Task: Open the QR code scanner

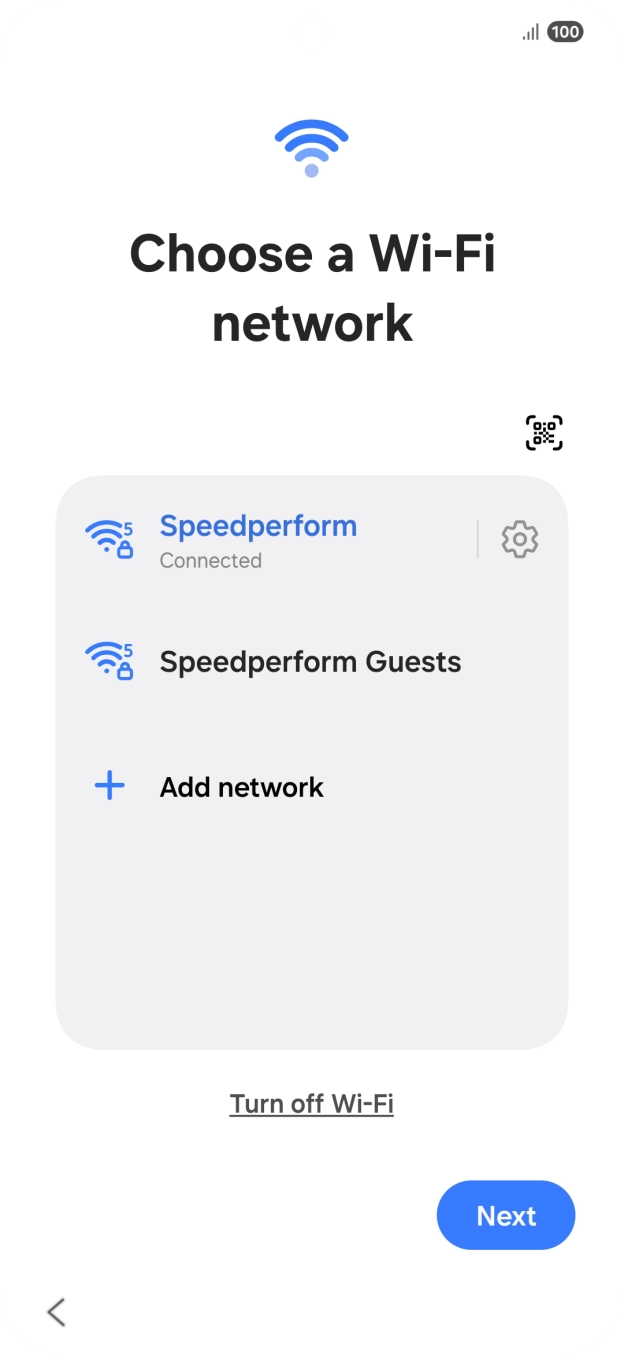Action: point(544,433)
